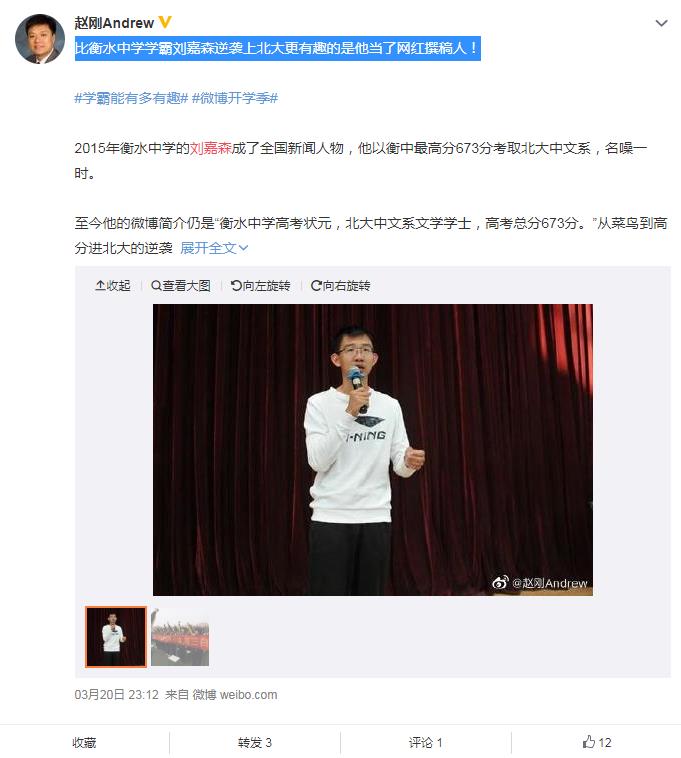Open the post options chevron menu
This screenshot has width=681, height=758.
point(660,23)
